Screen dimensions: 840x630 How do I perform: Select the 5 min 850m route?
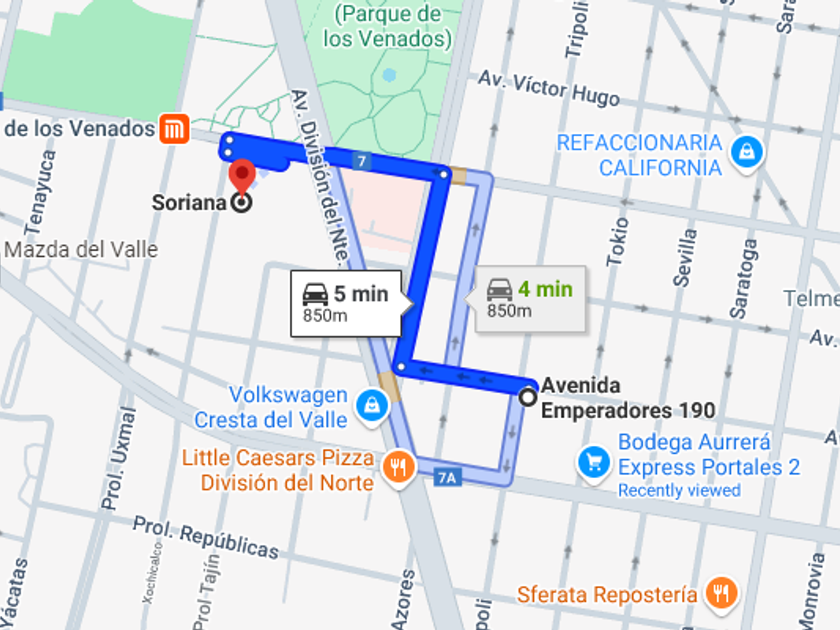coord(346,304)
